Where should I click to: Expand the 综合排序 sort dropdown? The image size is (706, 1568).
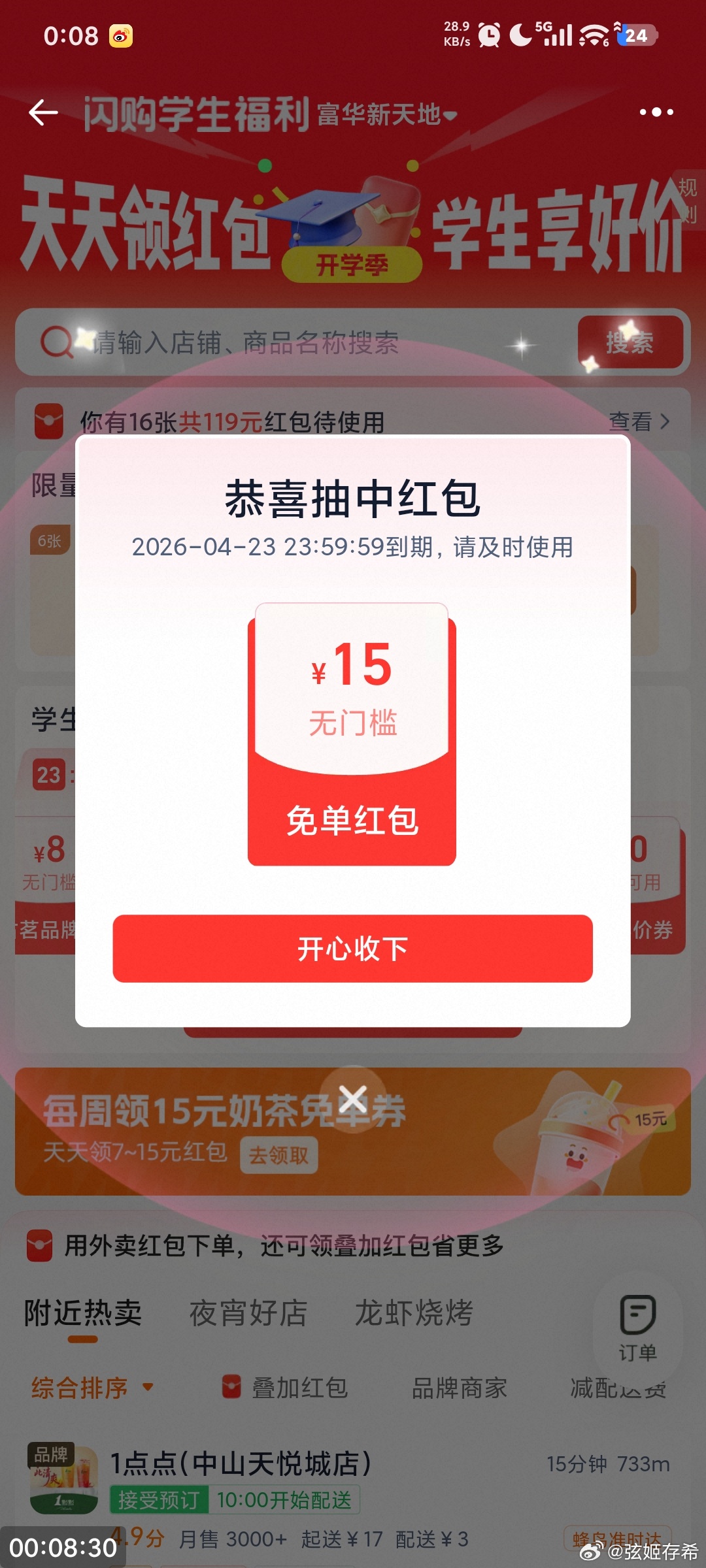coord(92,1388)
